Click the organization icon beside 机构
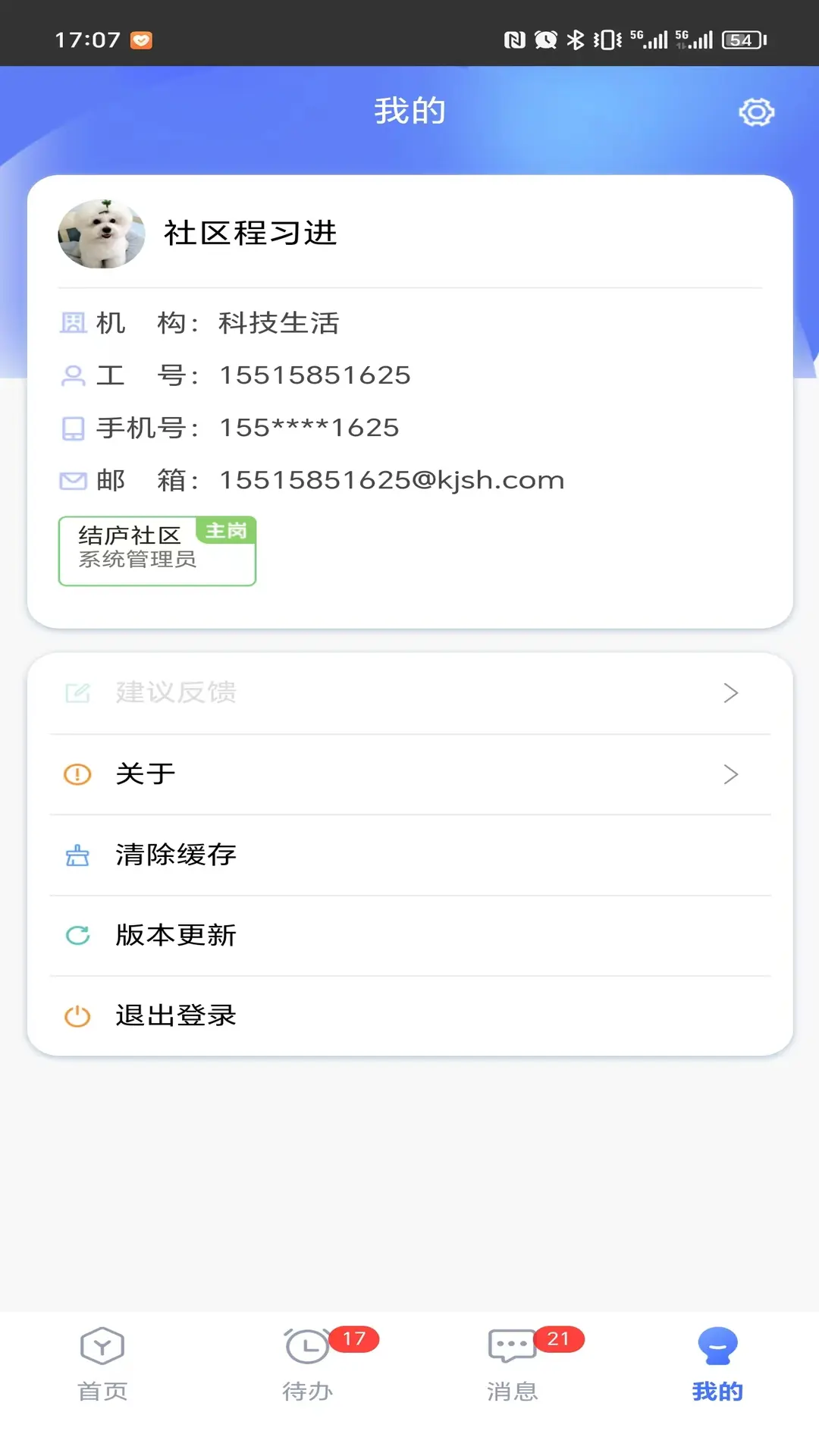 point(73,322)
